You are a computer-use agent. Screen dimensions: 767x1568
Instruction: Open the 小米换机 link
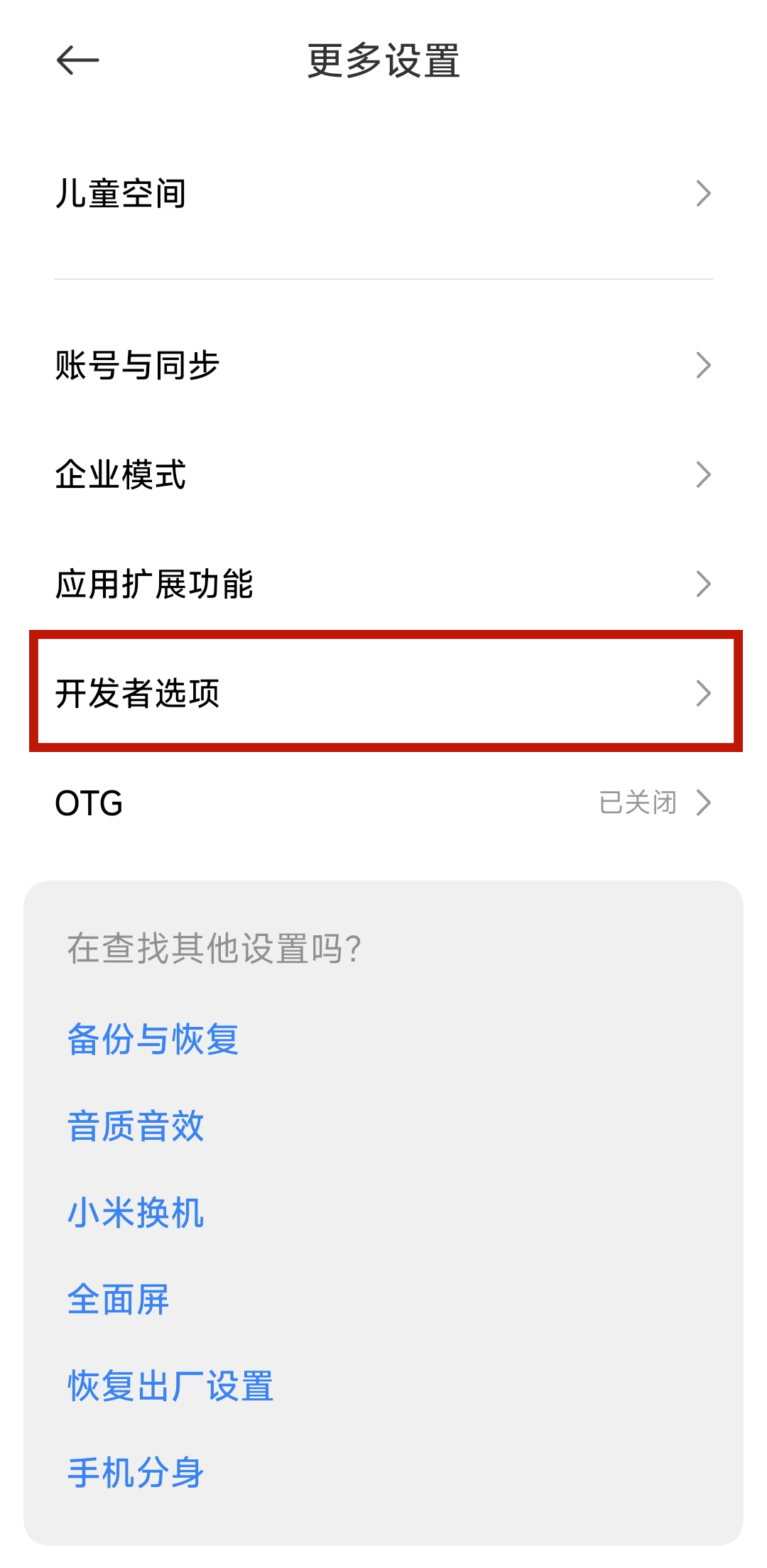[136, 1213]
